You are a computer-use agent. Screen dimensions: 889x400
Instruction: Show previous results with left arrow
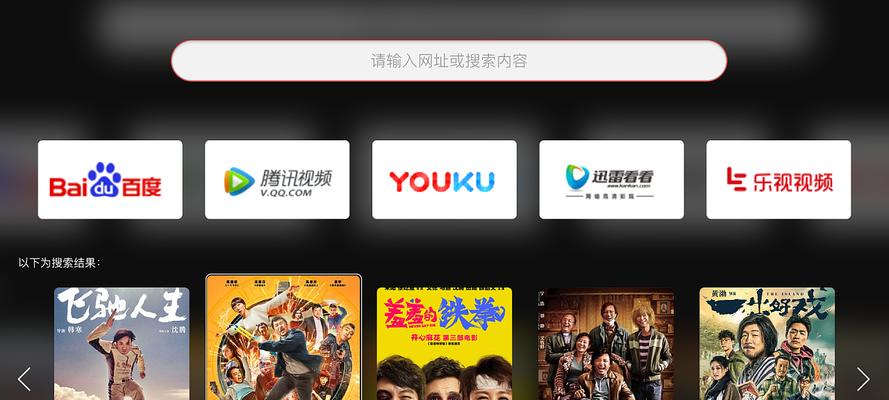click(25, 379)
